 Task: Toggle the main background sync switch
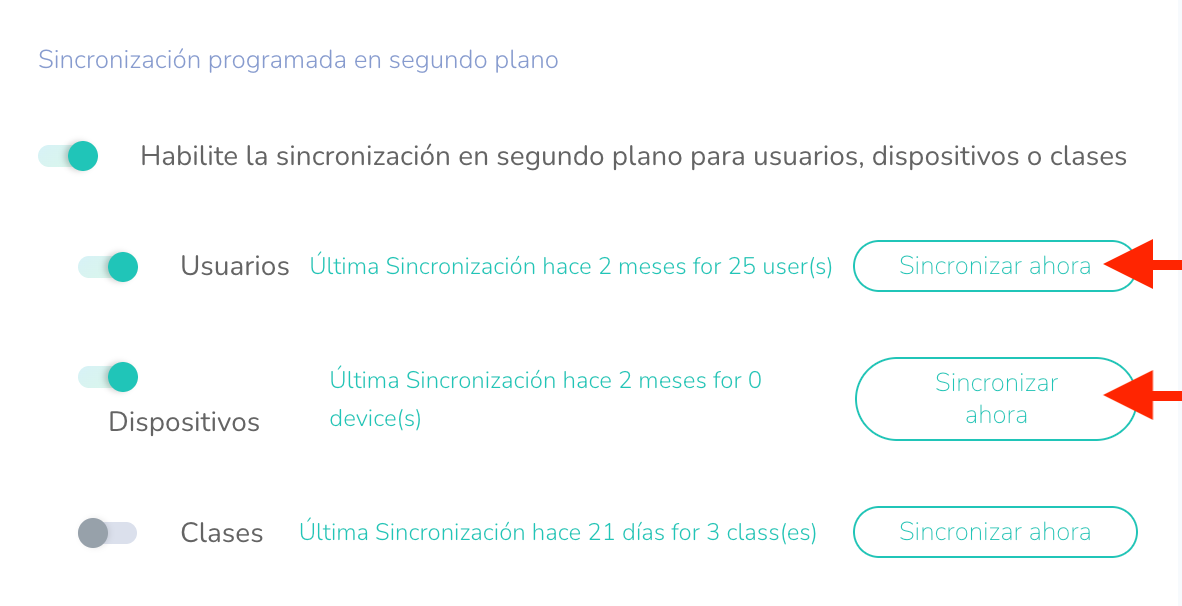click(68, 156)
